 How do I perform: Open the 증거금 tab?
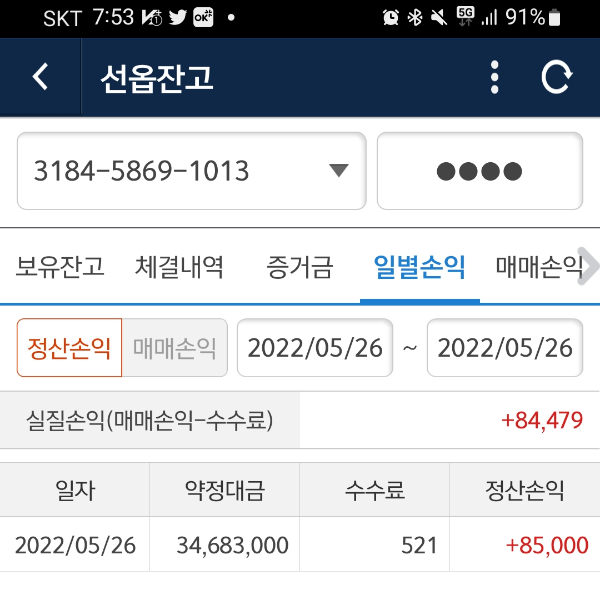click(x=299, y=267)
